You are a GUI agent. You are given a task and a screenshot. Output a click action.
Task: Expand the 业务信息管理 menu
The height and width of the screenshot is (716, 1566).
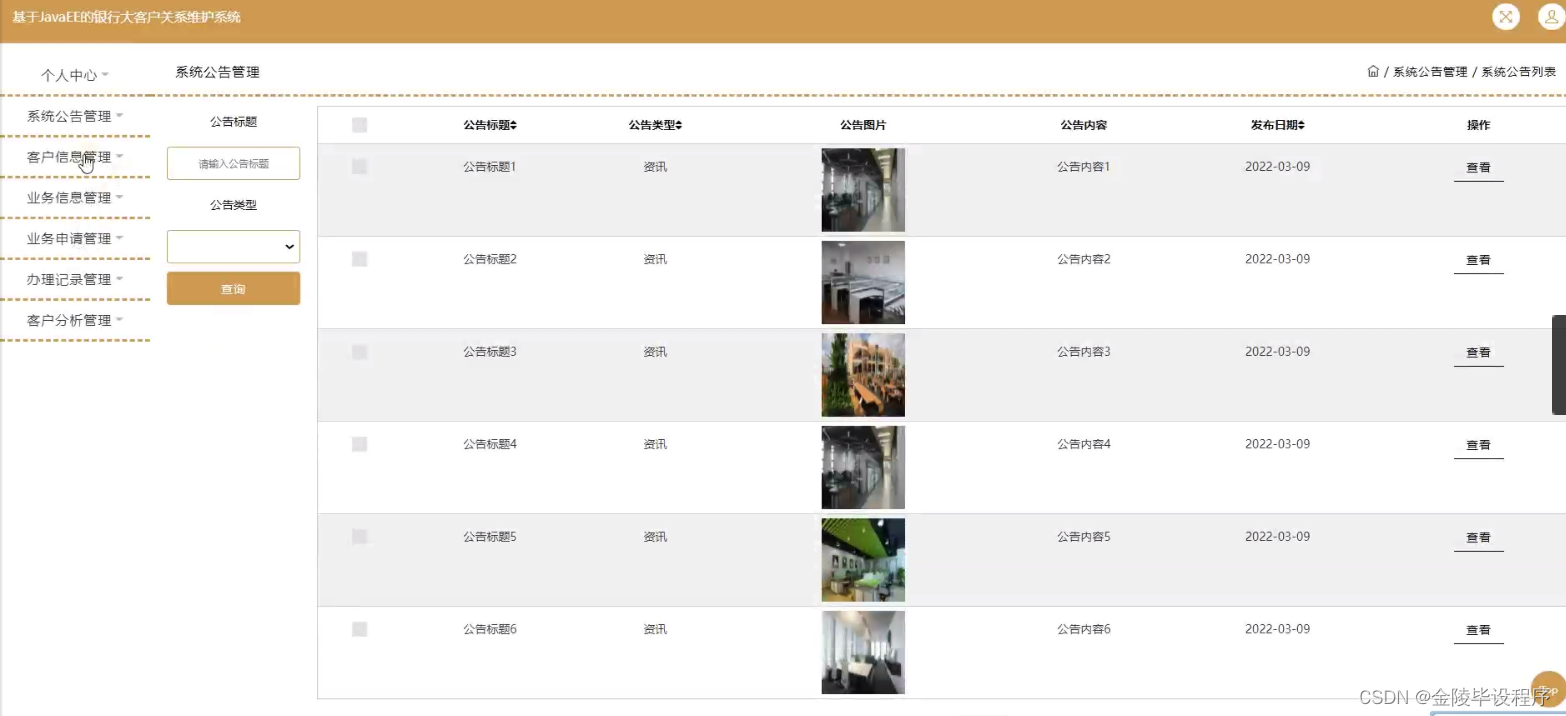[75, 198]
